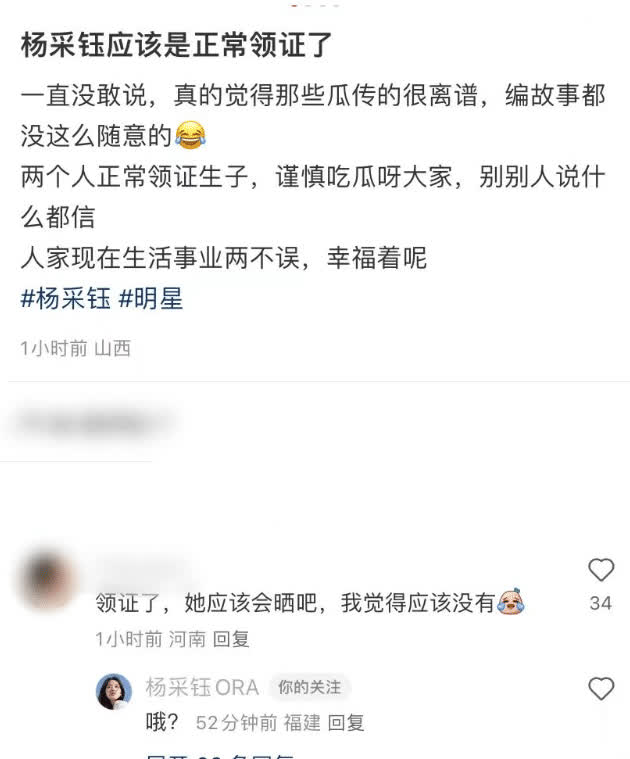Open 杨采钰ORA's profile avatar

(x=113, y=690)
